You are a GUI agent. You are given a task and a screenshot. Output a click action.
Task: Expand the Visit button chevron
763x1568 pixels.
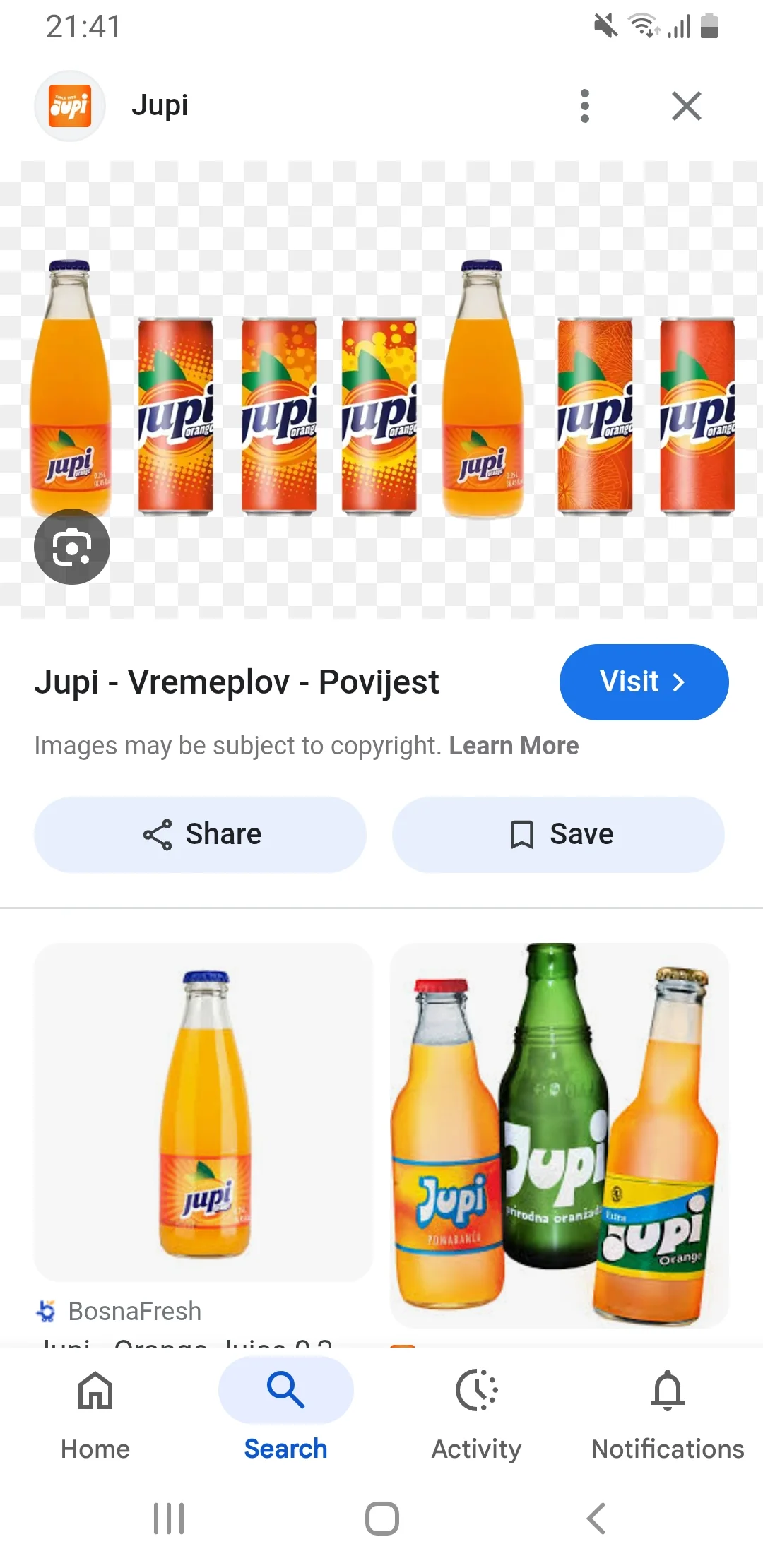[680, 682]
